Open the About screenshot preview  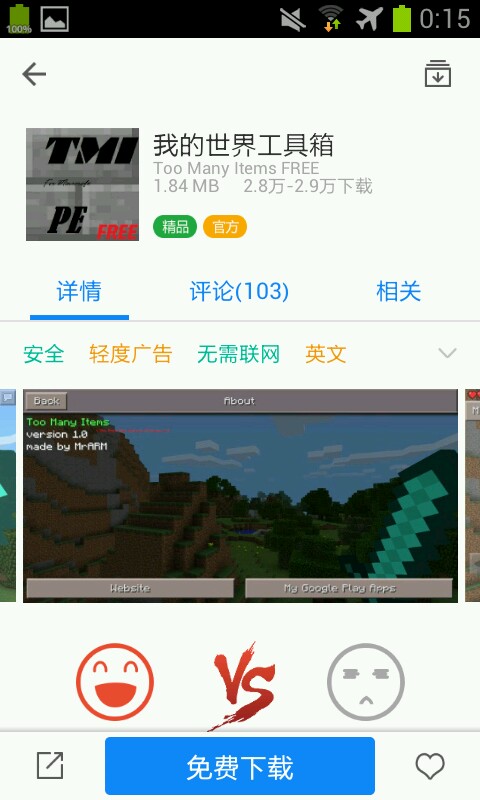240,495
